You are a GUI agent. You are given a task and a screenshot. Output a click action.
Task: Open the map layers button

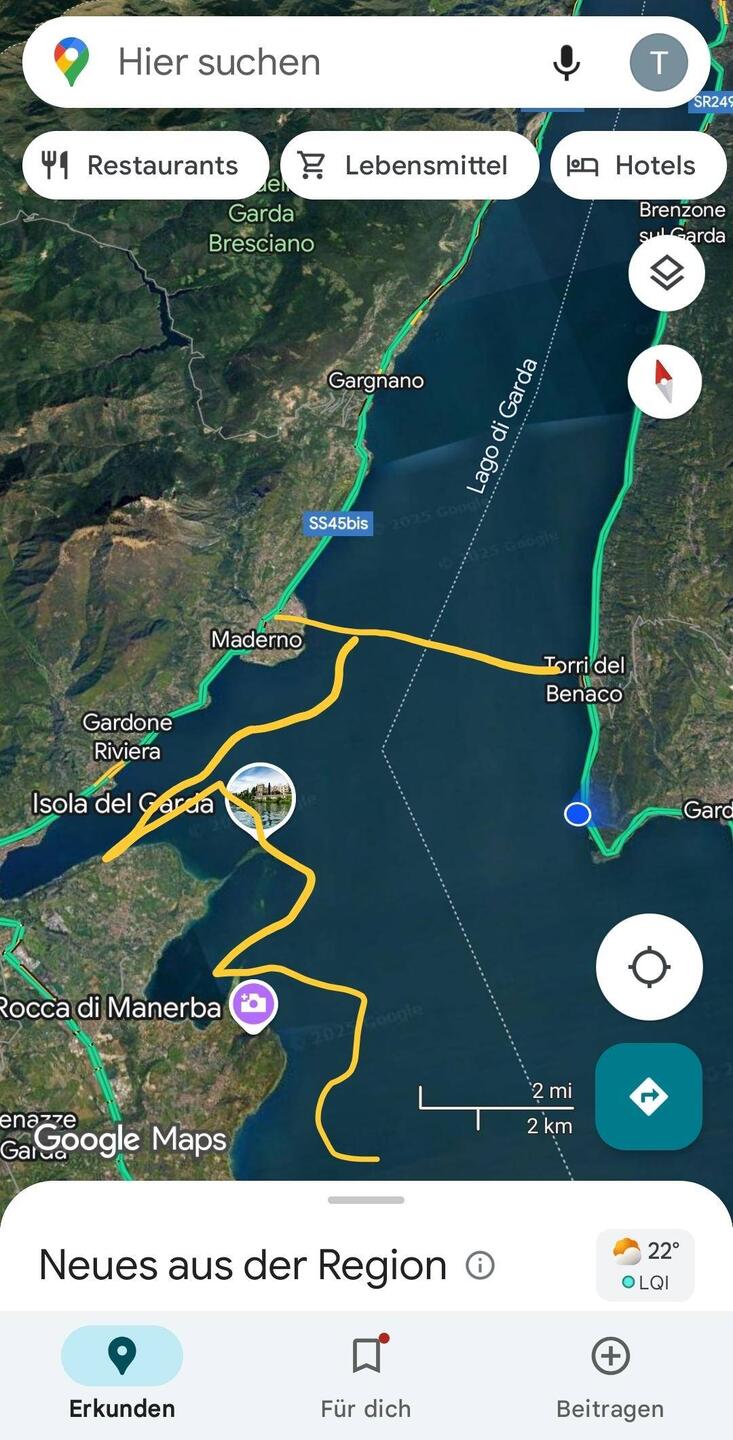click(666, 273)
